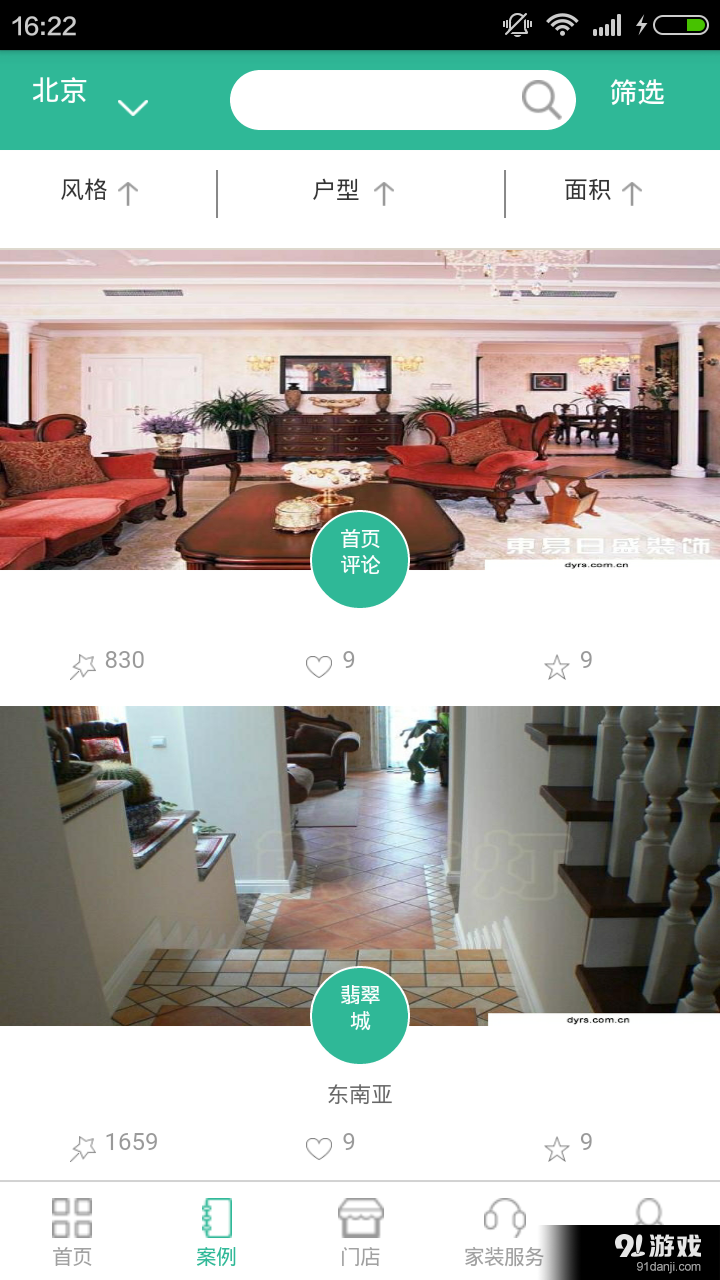Open the 家装服务 service tab
720x1280 pixels.
(504, 1232)
